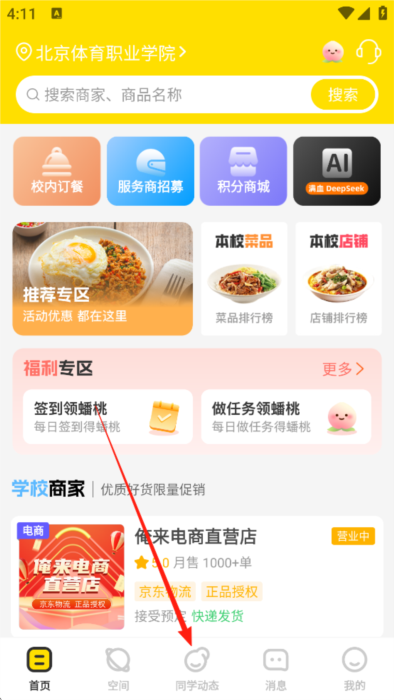Open the 推荐专区 banner
The image size is (394, 700).
[x=103, y=279]
